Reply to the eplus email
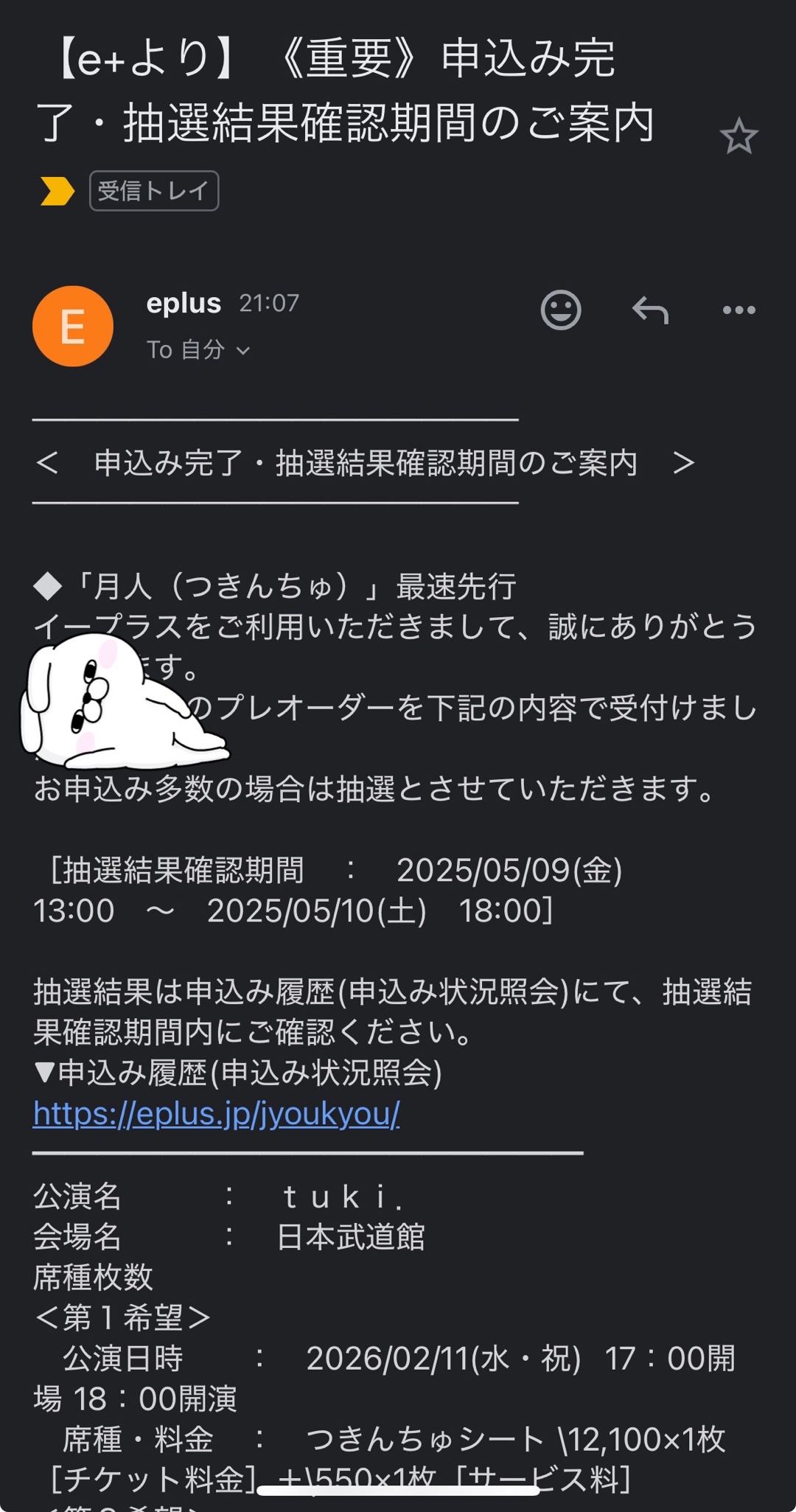 650,310
